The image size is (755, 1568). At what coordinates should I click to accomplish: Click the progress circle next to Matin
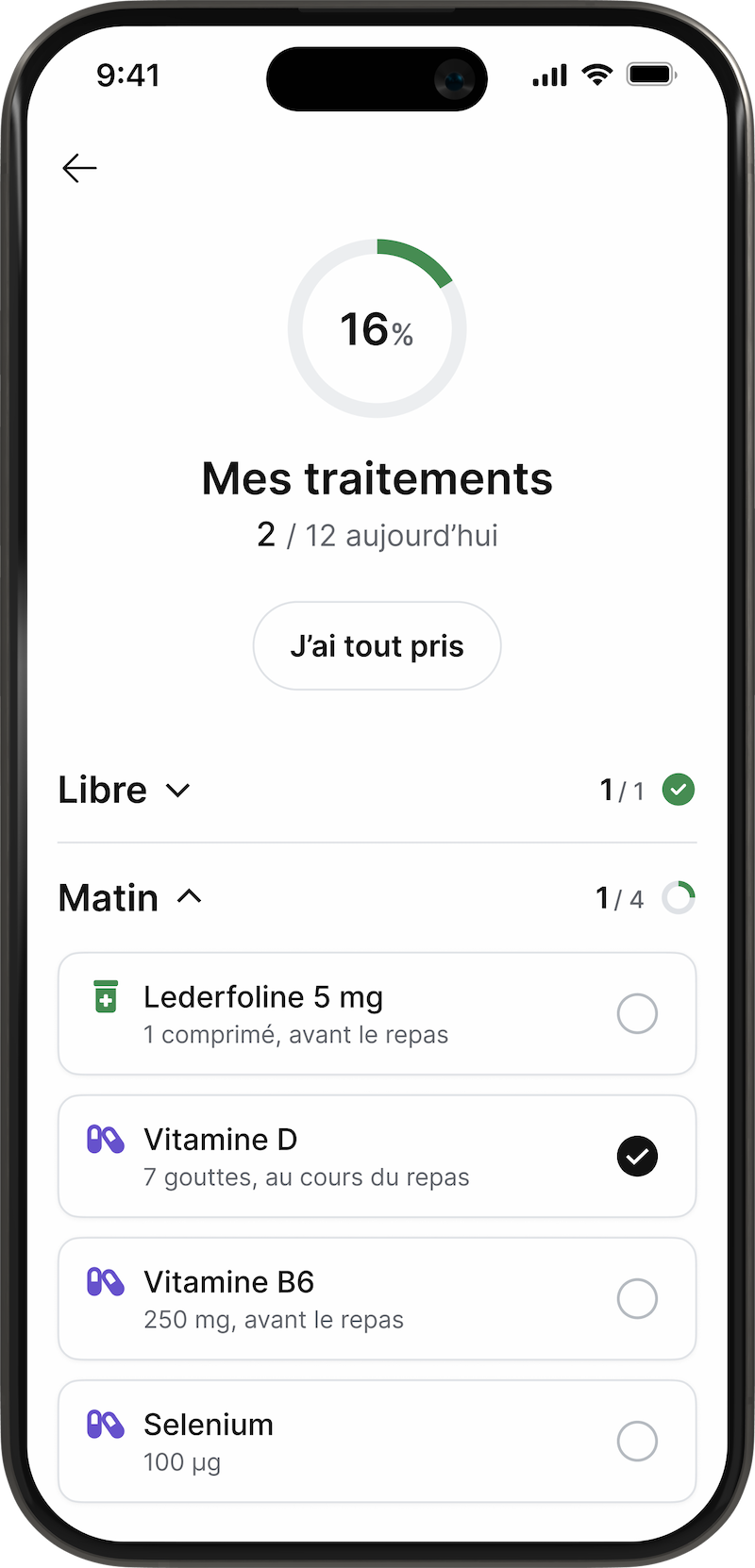click(x=679, y=897)
